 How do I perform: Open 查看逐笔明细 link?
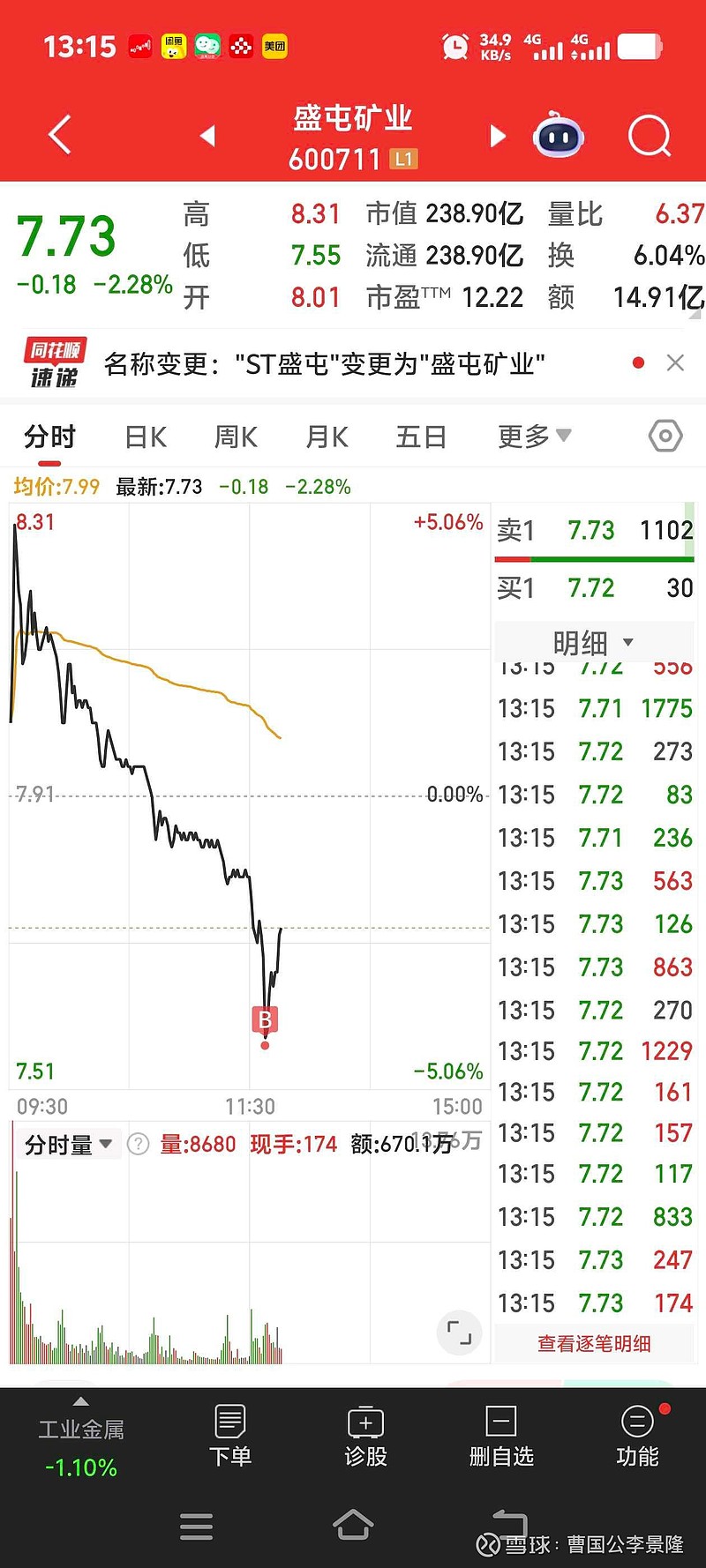click(x=594, y=1343)
